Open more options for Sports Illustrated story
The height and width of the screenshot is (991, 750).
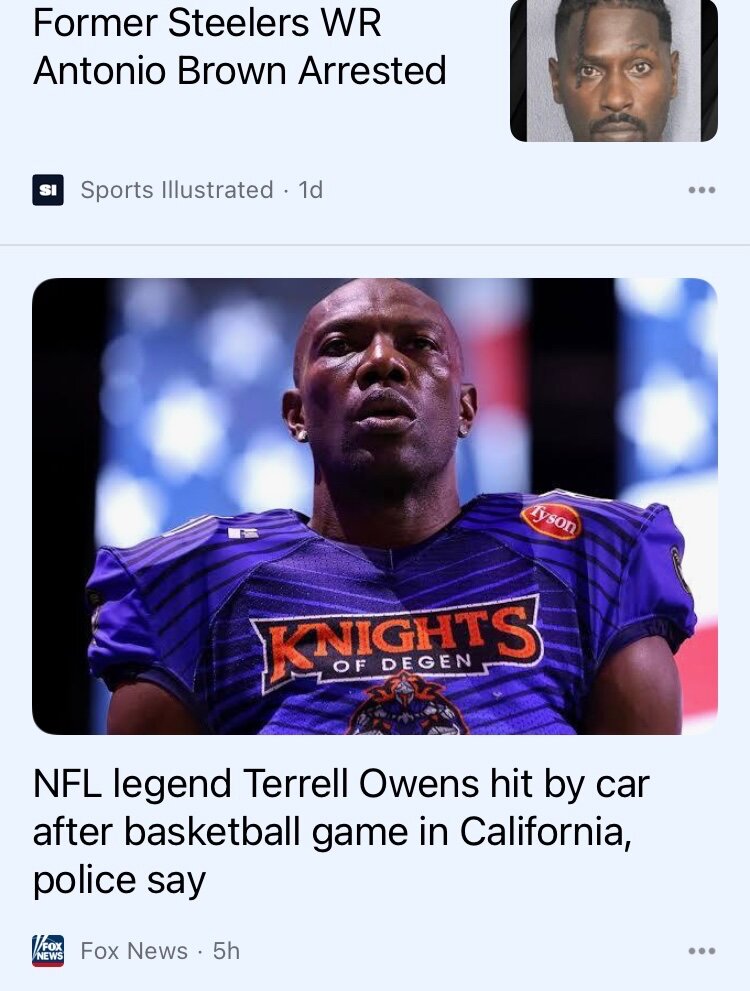(x=701, y=190)
